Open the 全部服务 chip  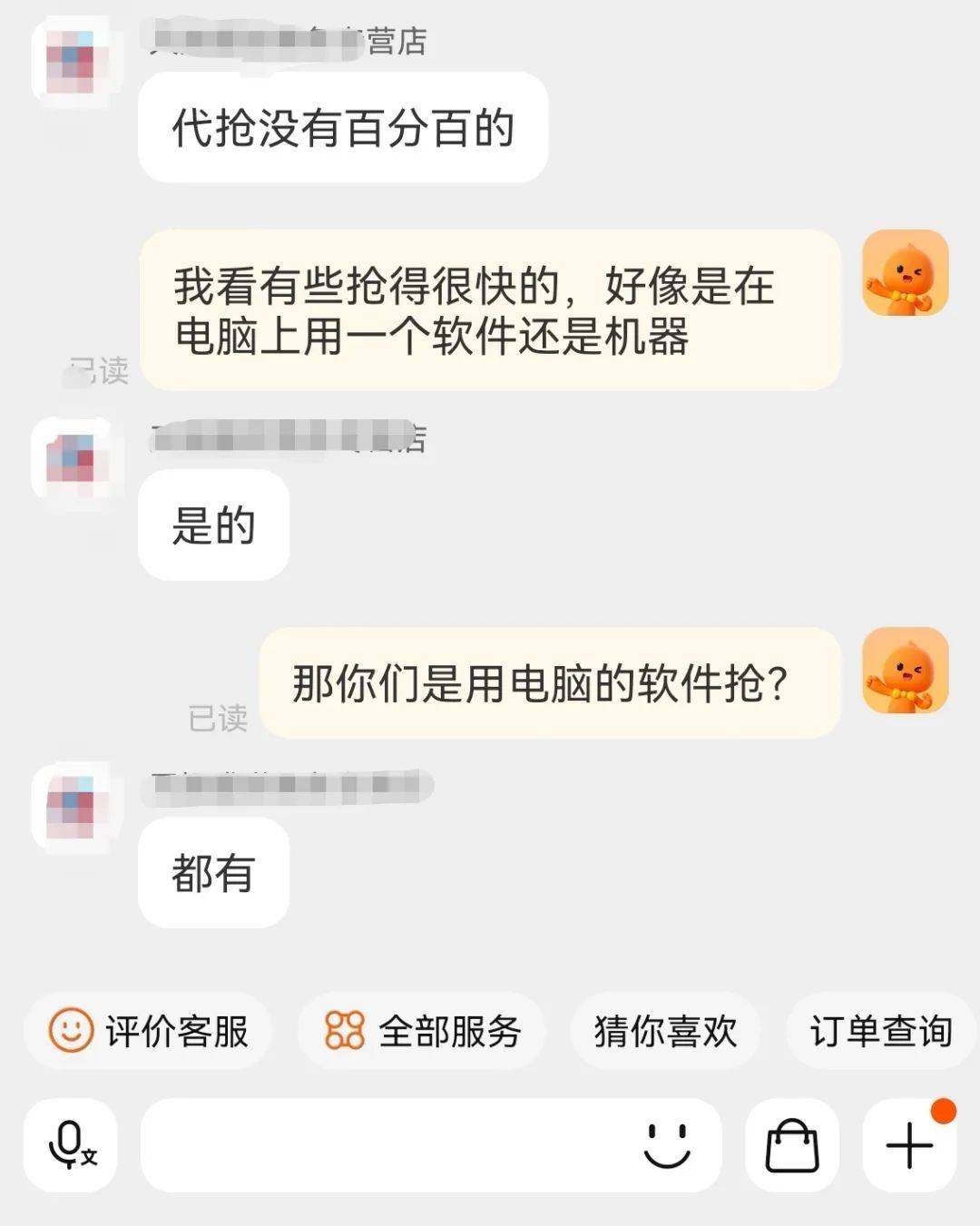[422, 1031]
